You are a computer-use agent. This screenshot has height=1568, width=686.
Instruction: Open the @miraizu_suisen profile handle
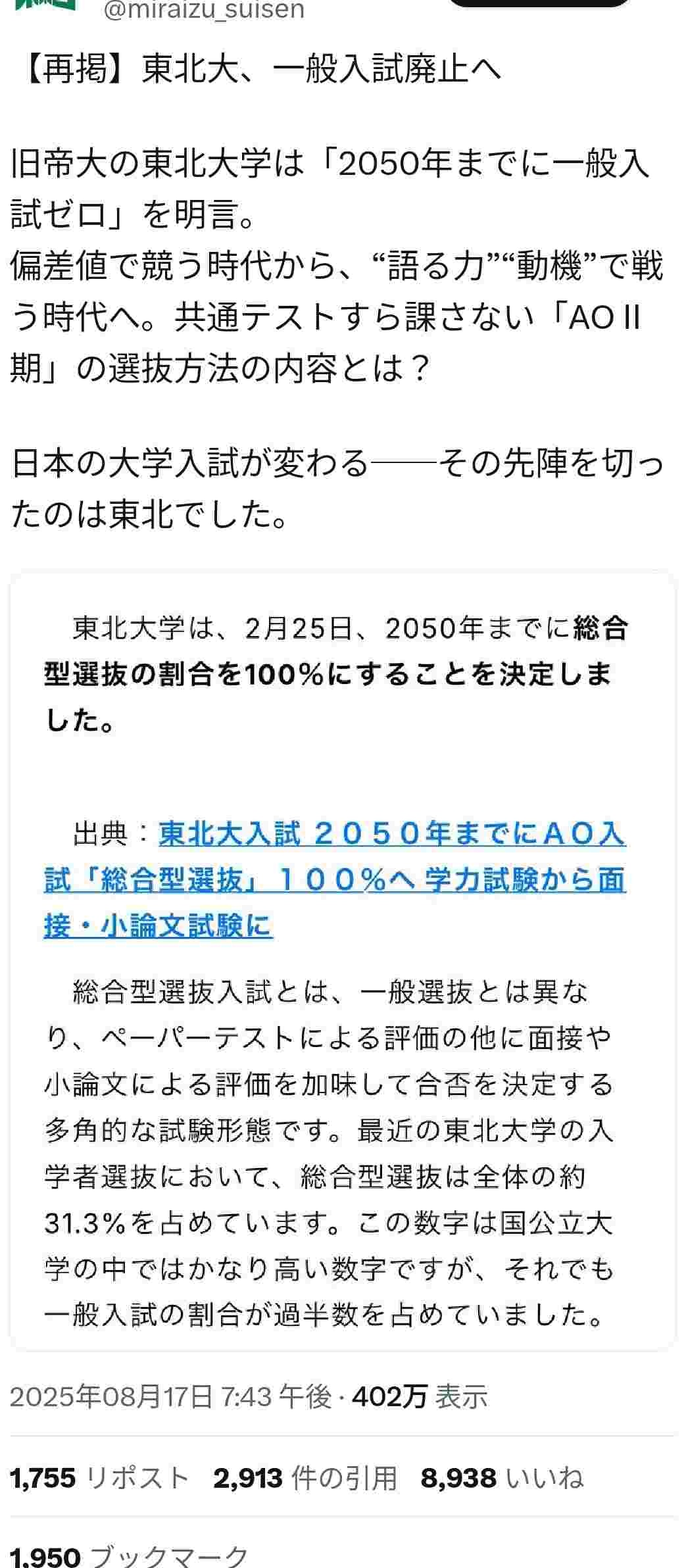pos(204,9)
